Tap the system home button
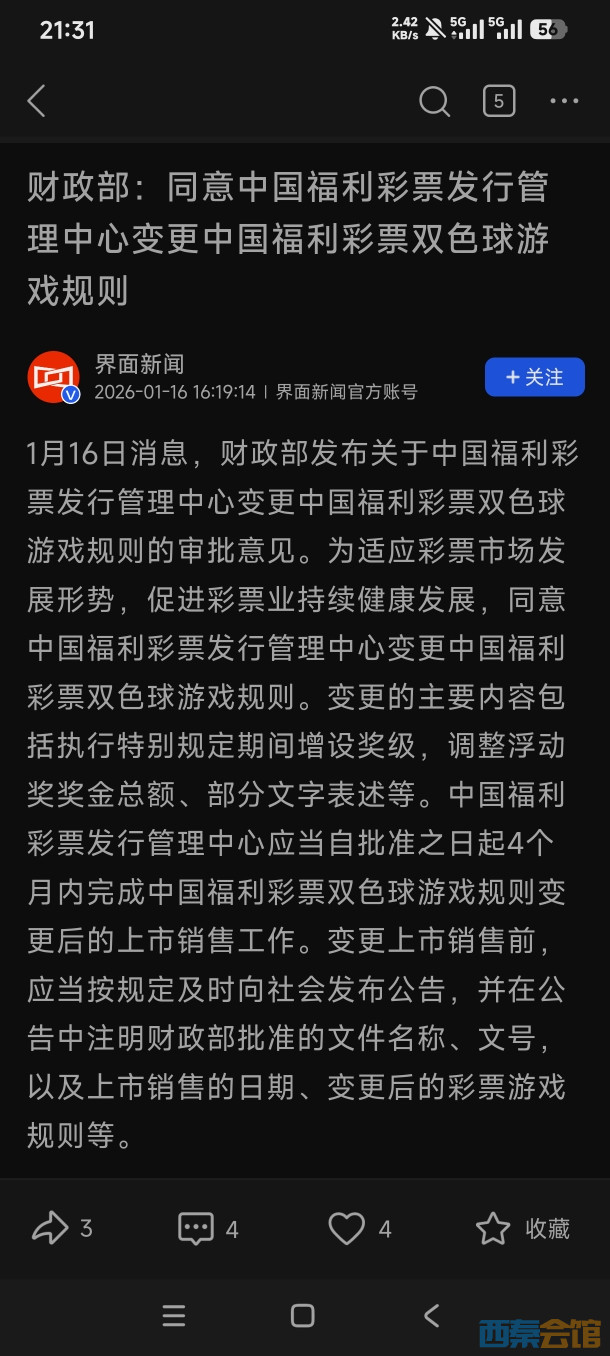Image resolution: width=610 pixels, height=1356 pixels. [x=302, y=1315]
